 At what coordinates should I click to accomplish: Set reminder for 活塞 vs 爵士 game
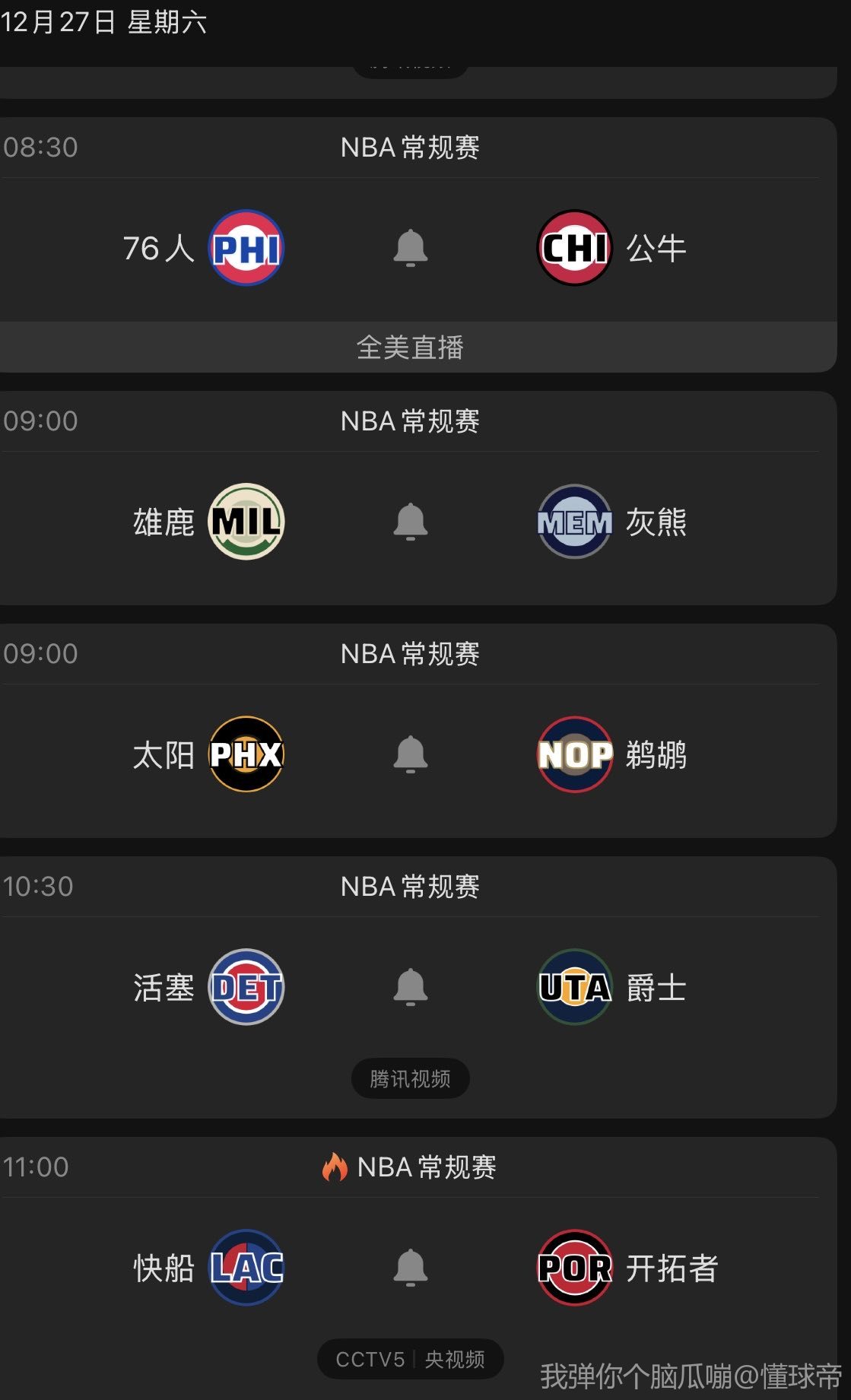tap(410, 987)
